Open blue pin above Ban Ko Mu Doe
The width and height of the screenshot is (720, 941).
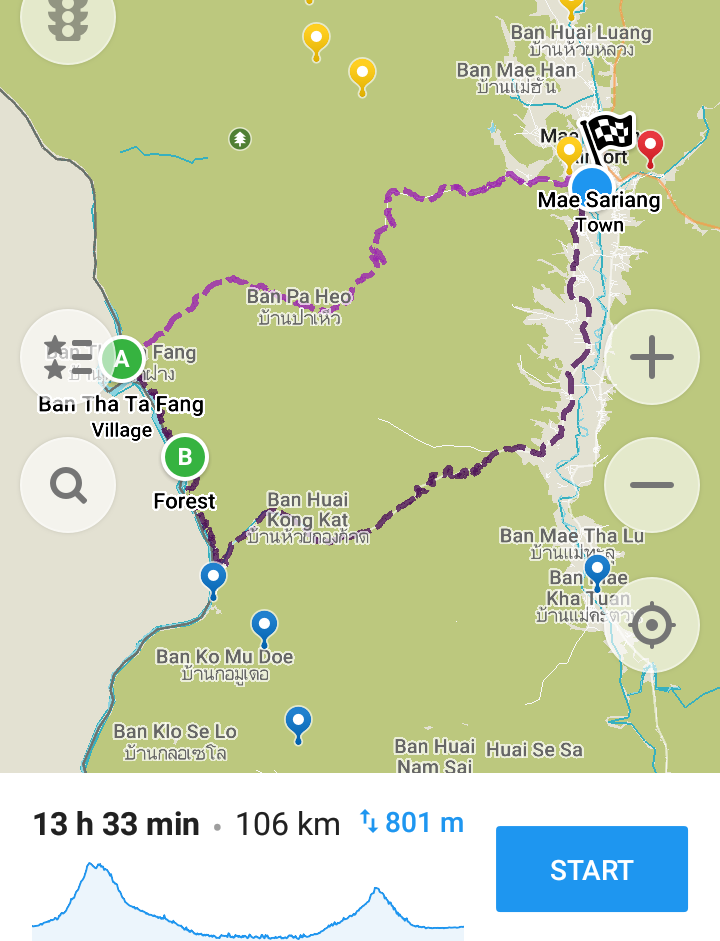(264, 627)
